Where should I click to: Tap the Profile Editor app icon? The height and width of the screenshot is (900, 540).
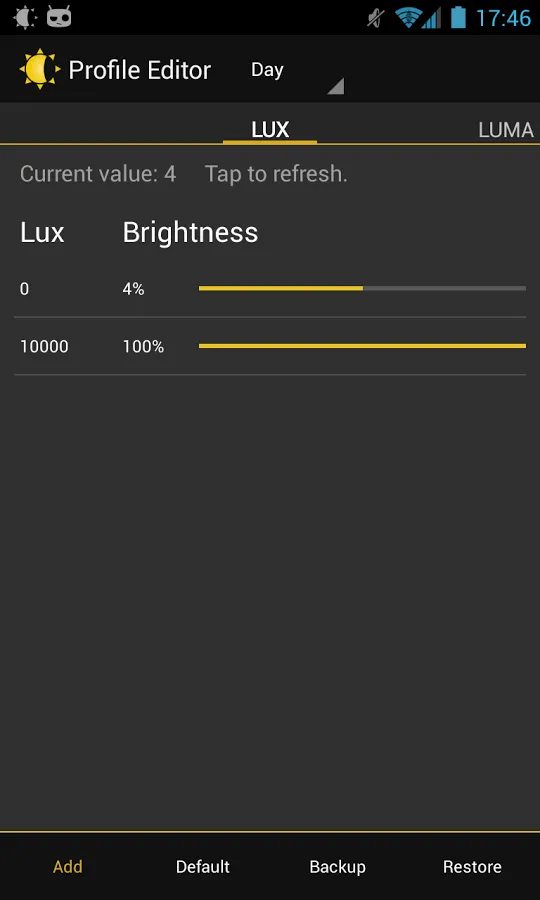pos(40,69)
